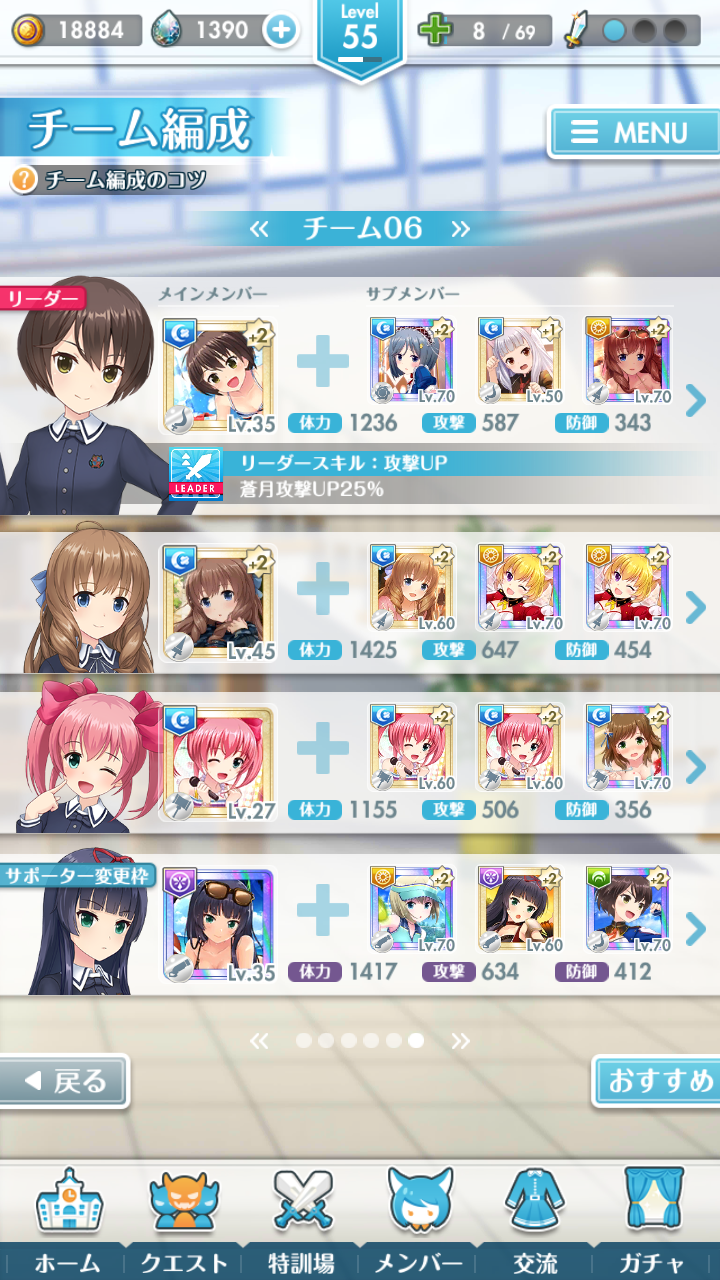
Task: Tap the おすすめ recommend button
Action: point(658,1080)
